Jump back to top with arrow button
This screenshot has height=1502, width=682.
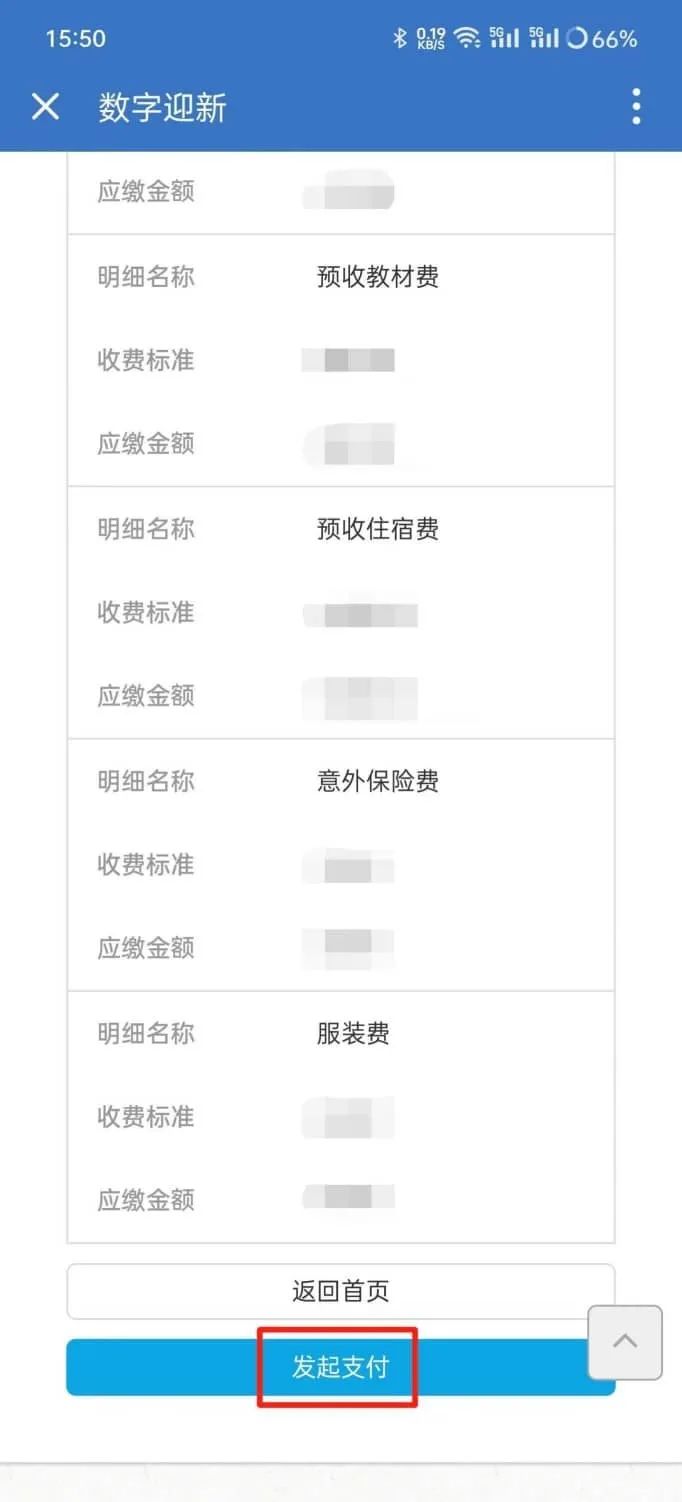point(625,1342)
